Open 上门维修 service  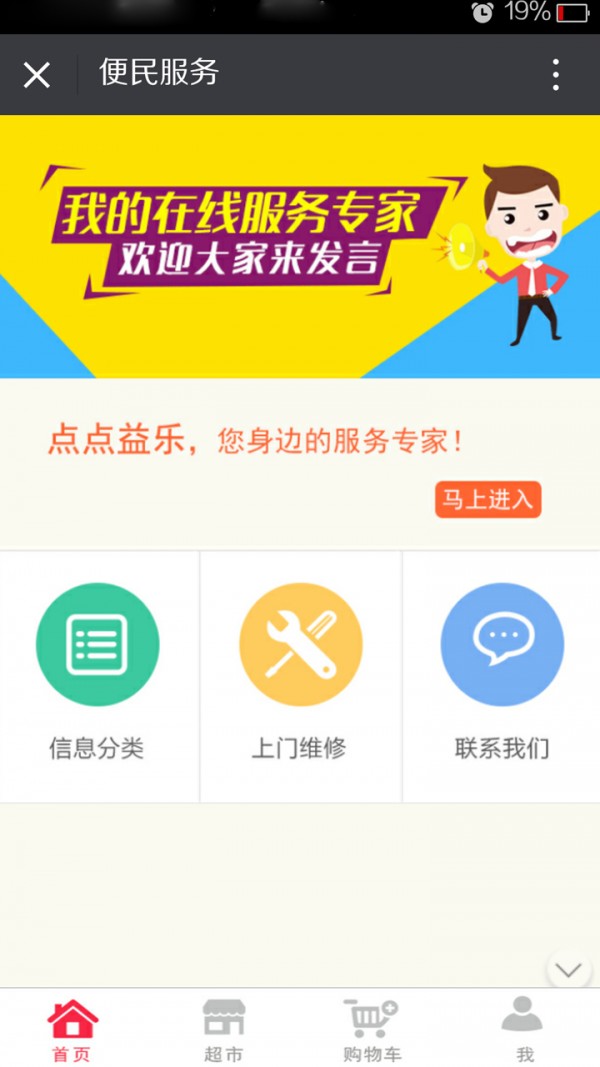click(300, 675)
